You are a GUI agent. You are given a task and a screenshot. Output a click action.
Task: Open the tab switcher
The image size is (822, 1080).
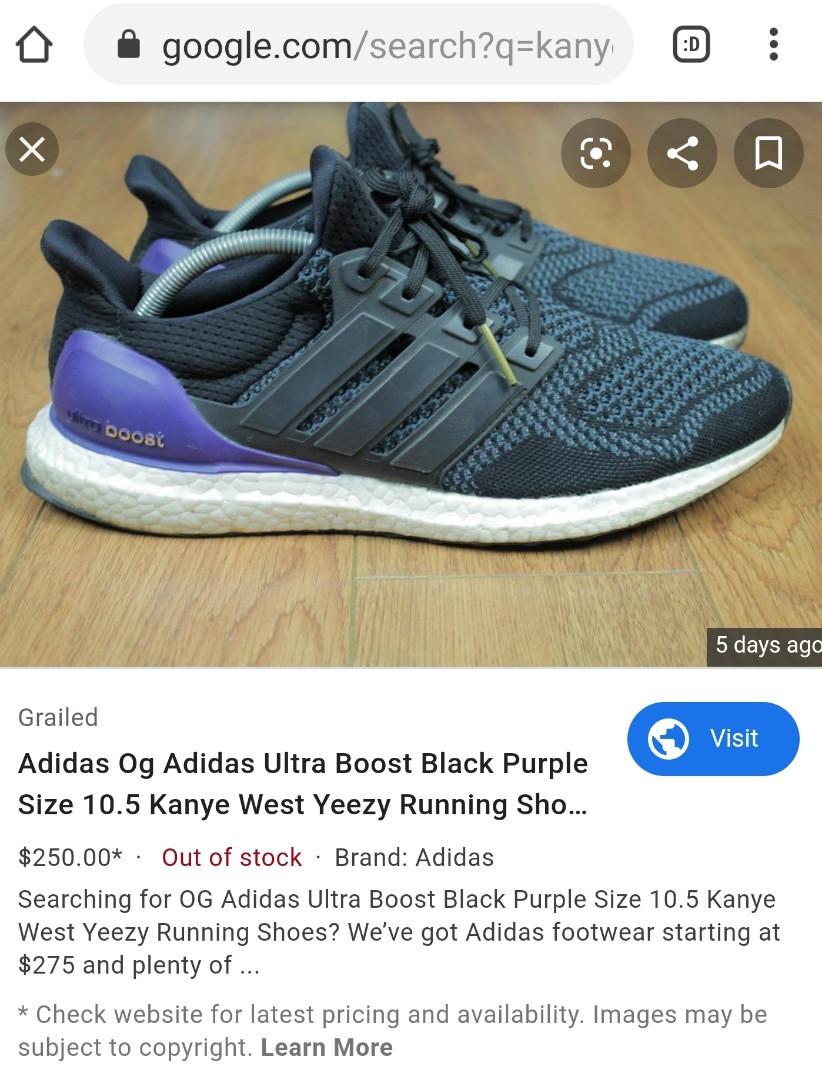click(692, 45)
